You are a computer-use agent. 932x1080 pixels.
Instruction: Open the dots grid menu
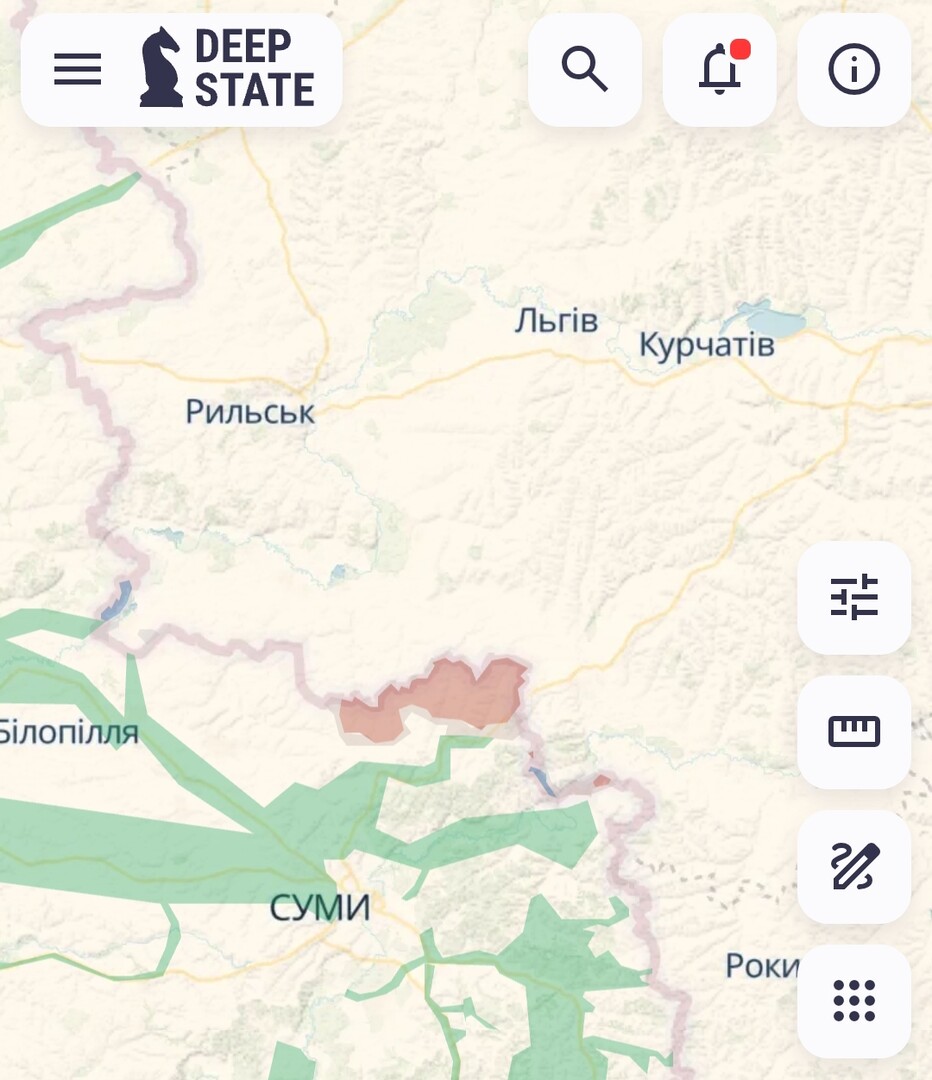pos(854,1001)
